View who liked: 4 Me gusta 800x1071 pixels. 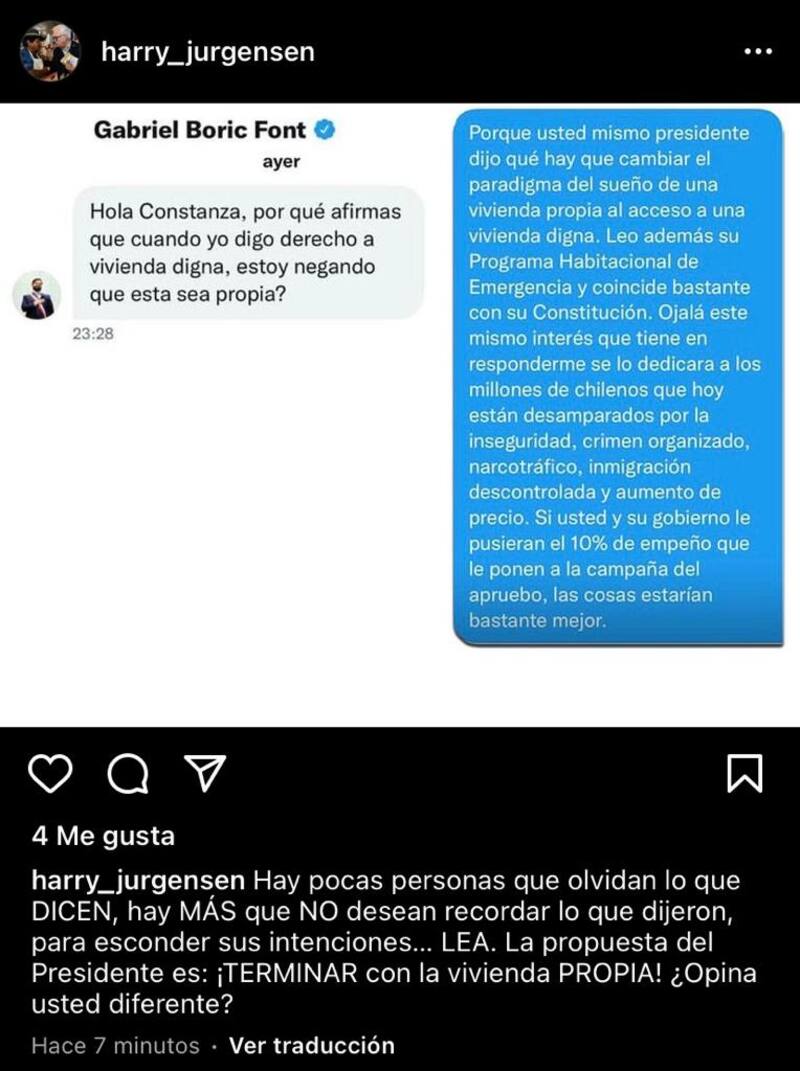[x=103, y=836]
